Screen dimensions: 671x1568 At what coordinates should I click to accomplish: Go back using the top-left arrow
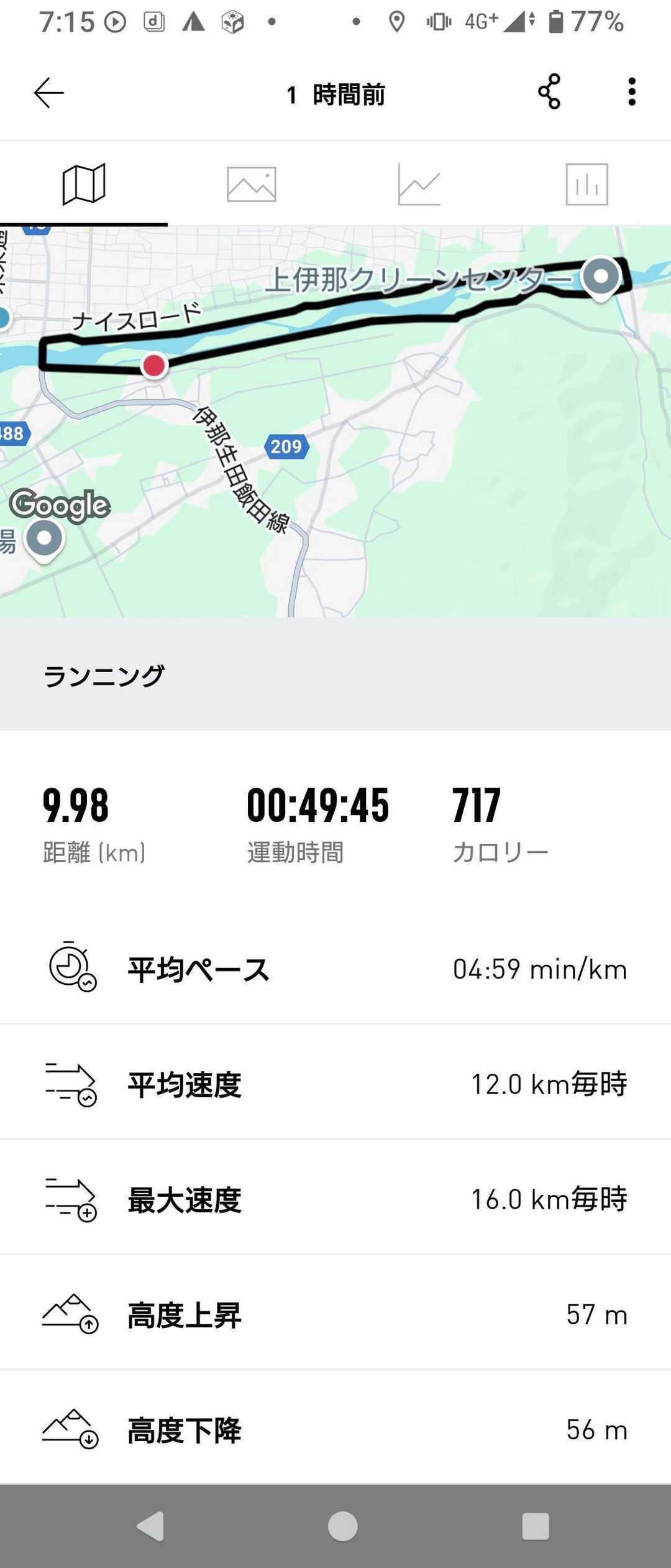[x=48, y=93]
